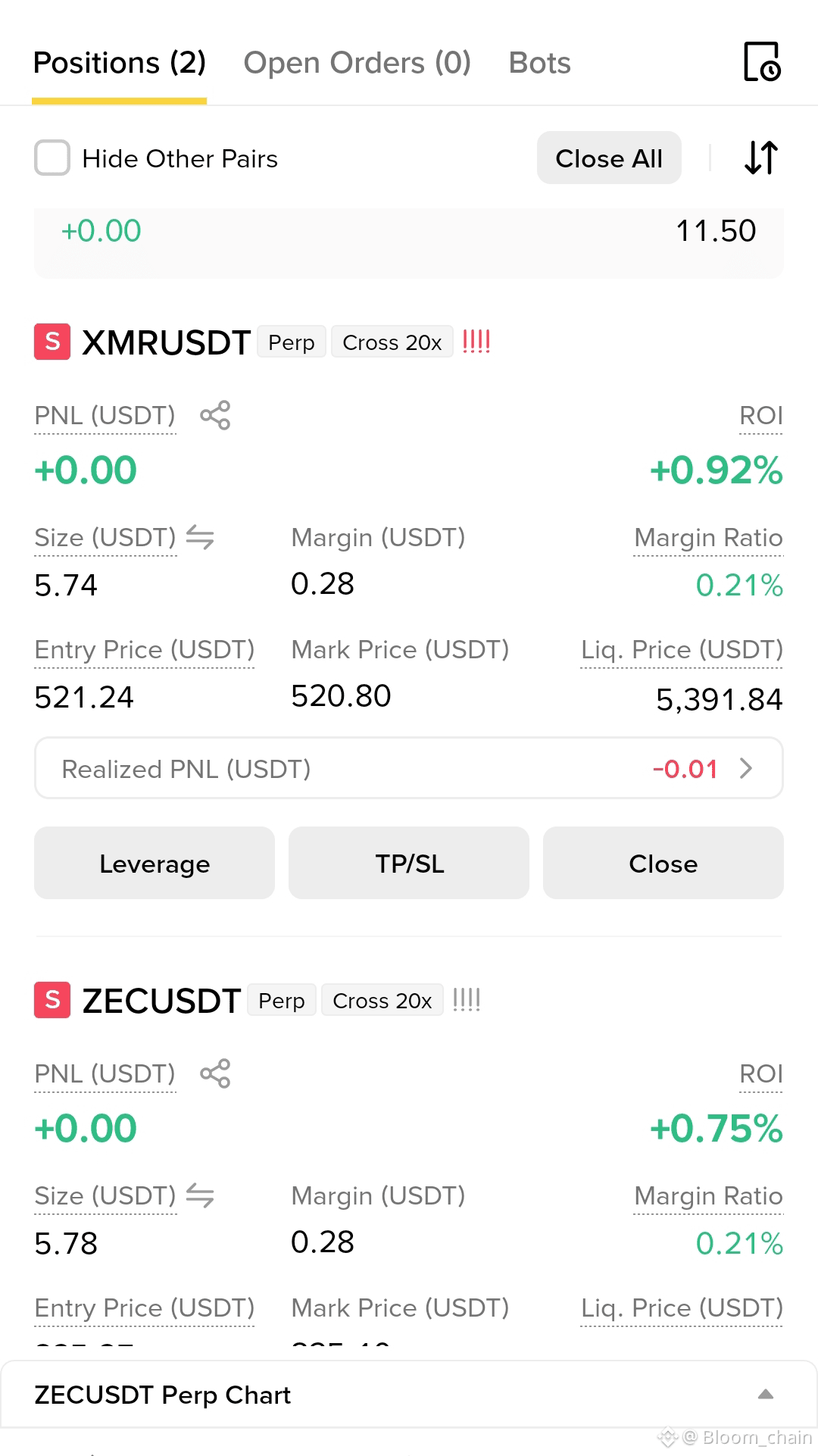Open the Bots tab
Image resolution: width=818 pixels, height=1456 pixels.
[539, 63]
